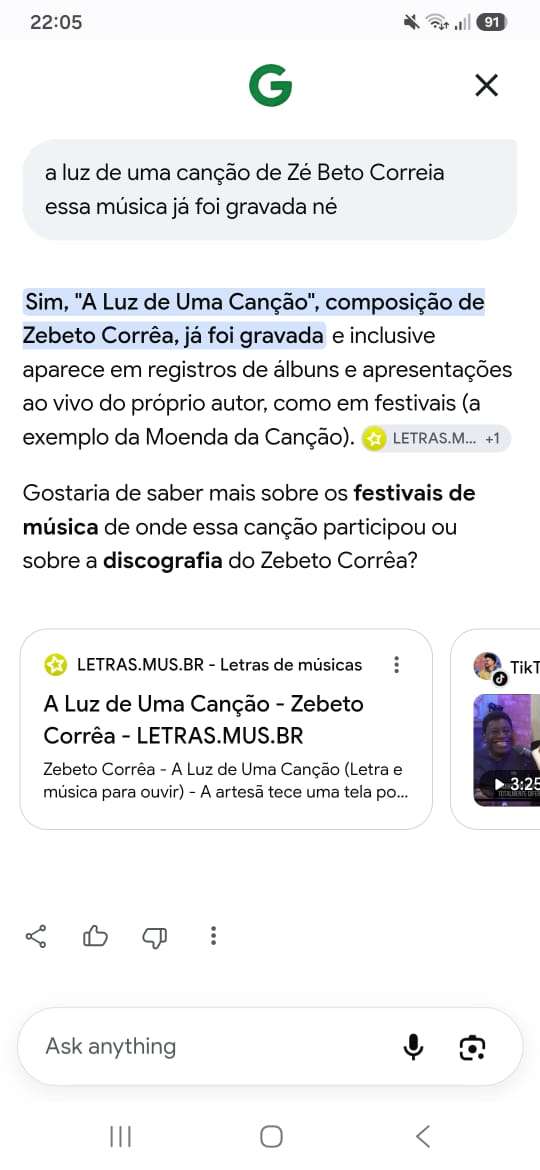Screen dimensions: 540x1170
Task: Open the LETRAS.M... +1 source chip
Action: pos(436,439)
